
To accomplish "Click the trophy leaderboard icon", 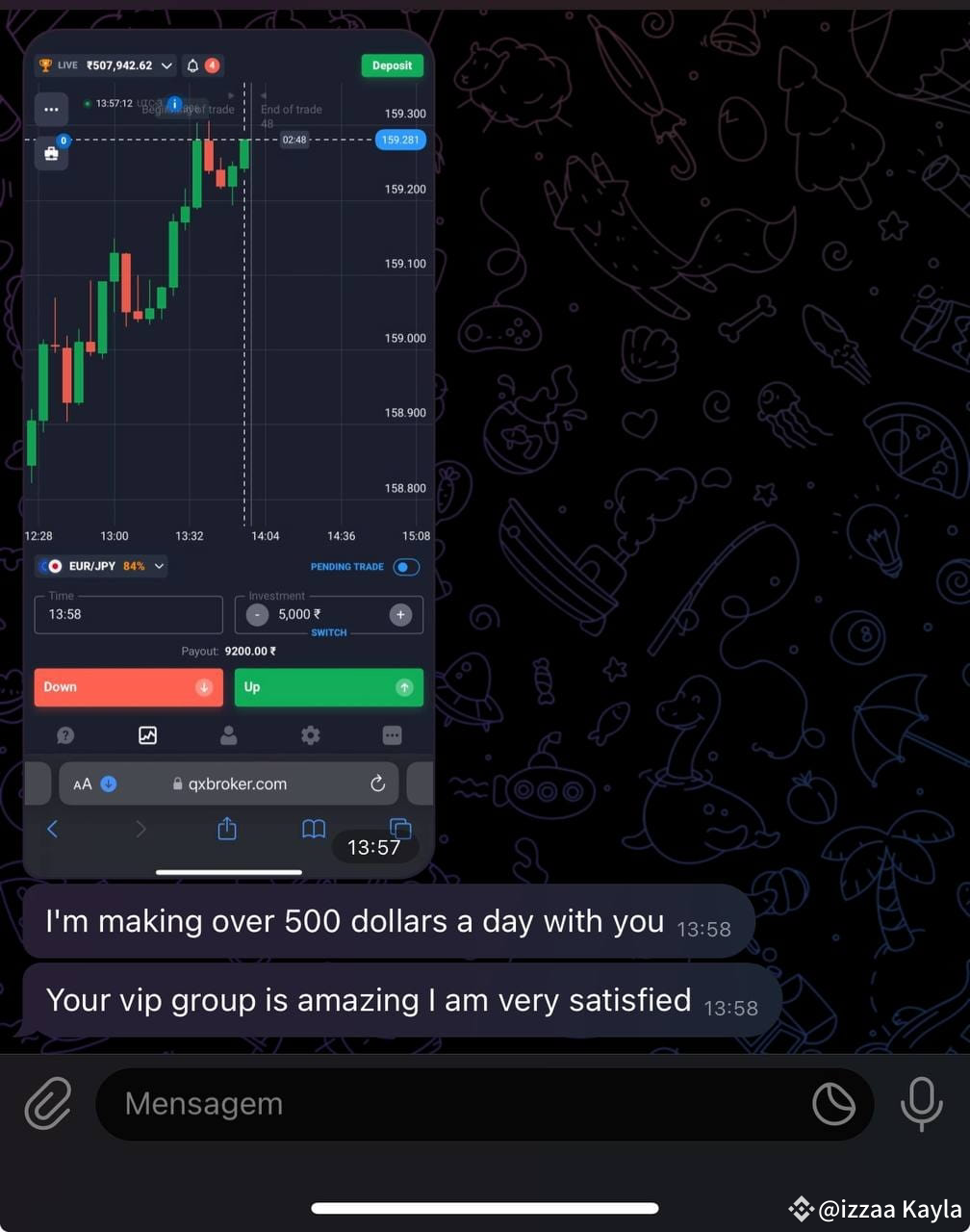I will pyautogui.click(x=46, y=64).
